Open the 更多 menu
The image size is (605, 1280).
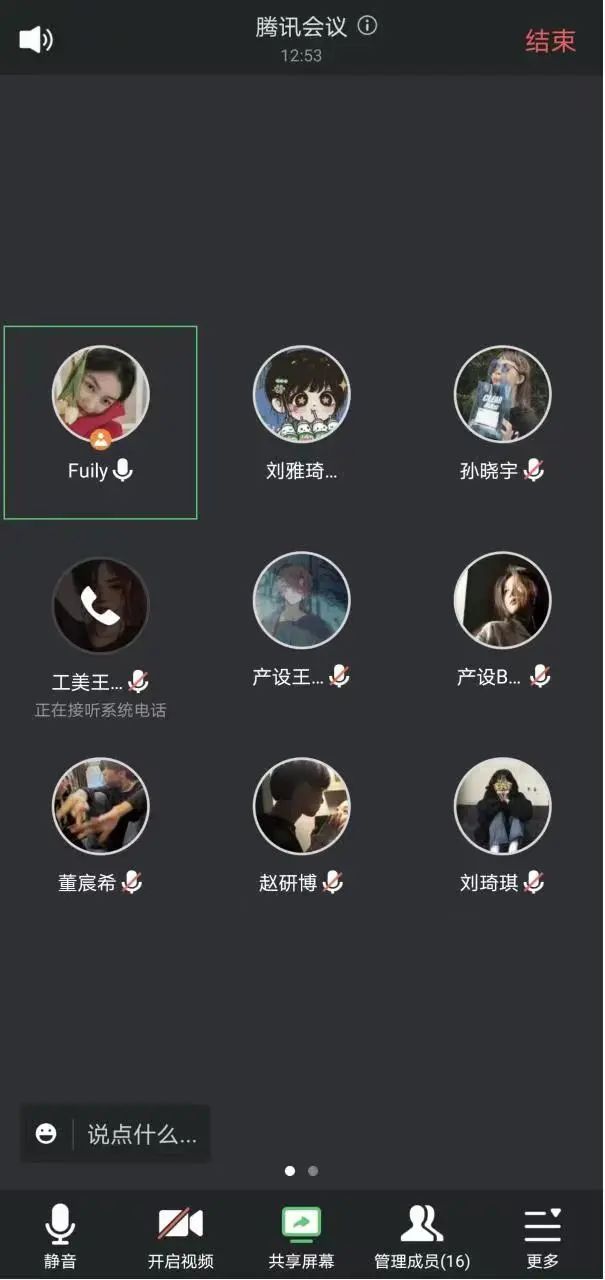(x=543, y=1236)
